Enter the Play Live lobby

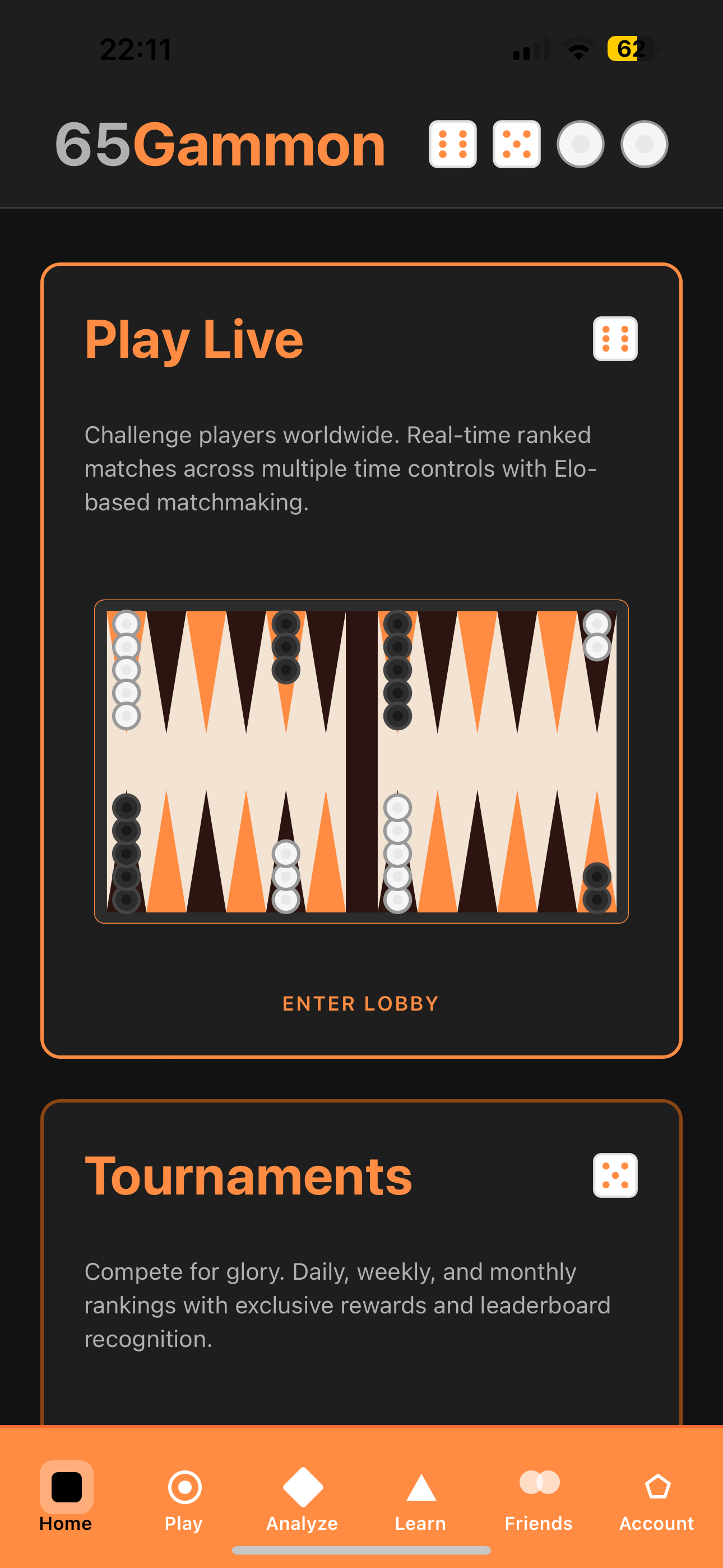click(x=361, y=1003)
